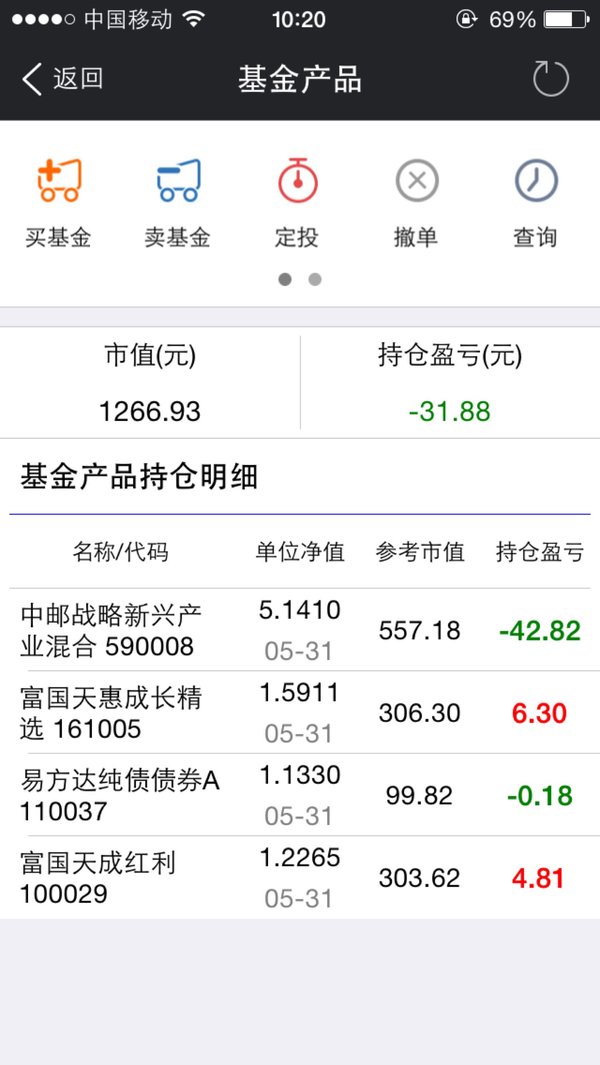Image resolution: width=600 pixels, height=1065 pixels.
Task: Open holding 富国天成红利 100029
Action: pyautogui.click(x=300, y=878)
